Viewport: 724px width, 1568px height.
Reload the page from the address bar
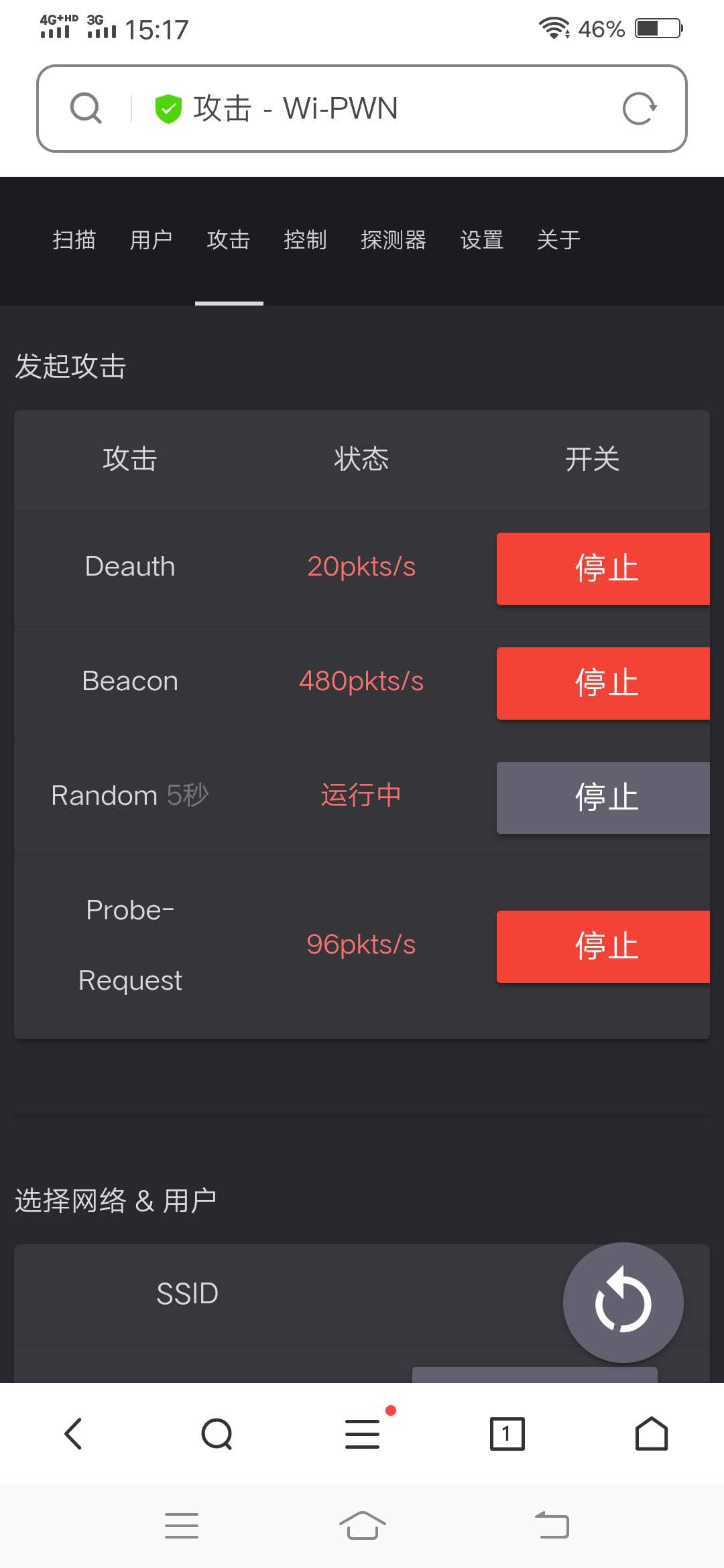(638, 109)
